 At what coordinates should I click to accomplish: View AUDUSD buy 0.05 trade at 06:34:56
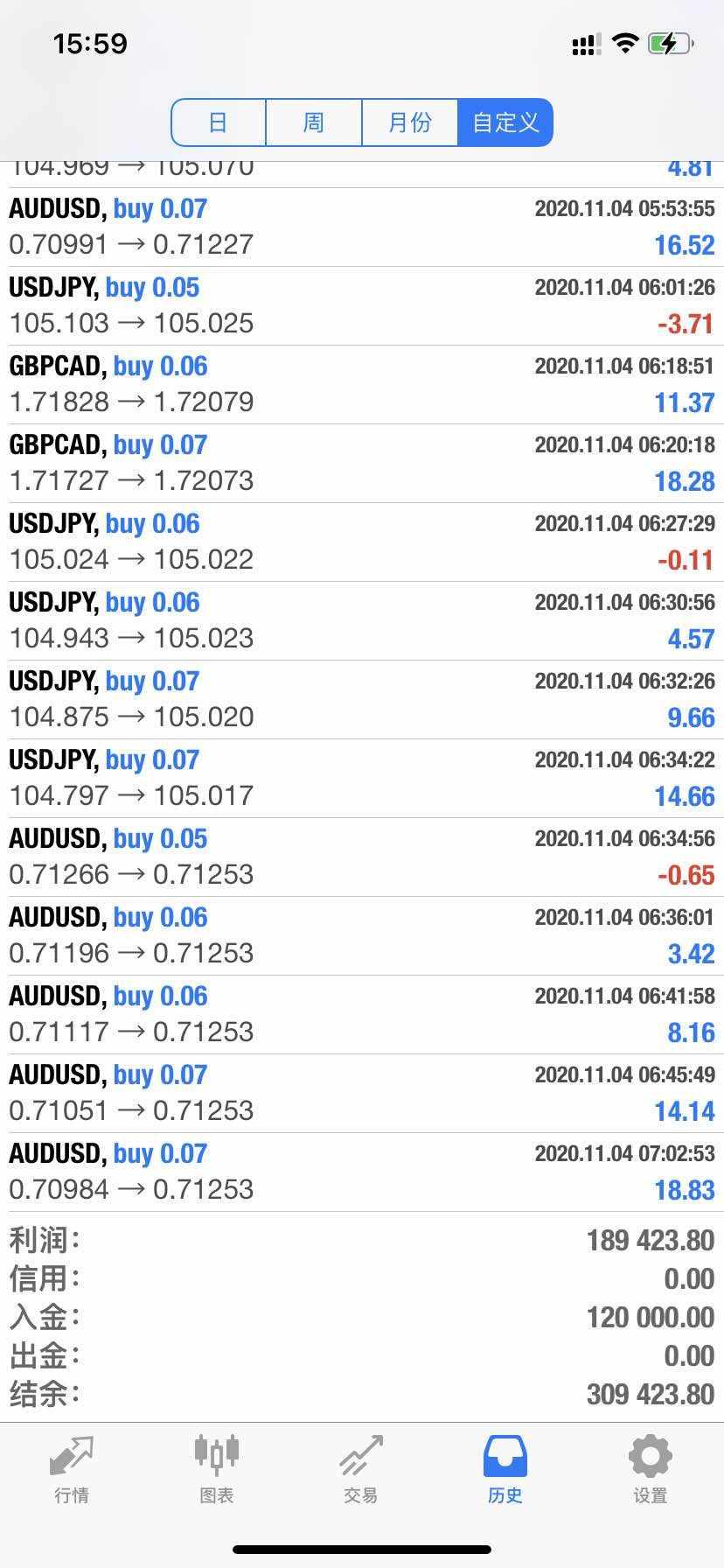pos(362,857)
